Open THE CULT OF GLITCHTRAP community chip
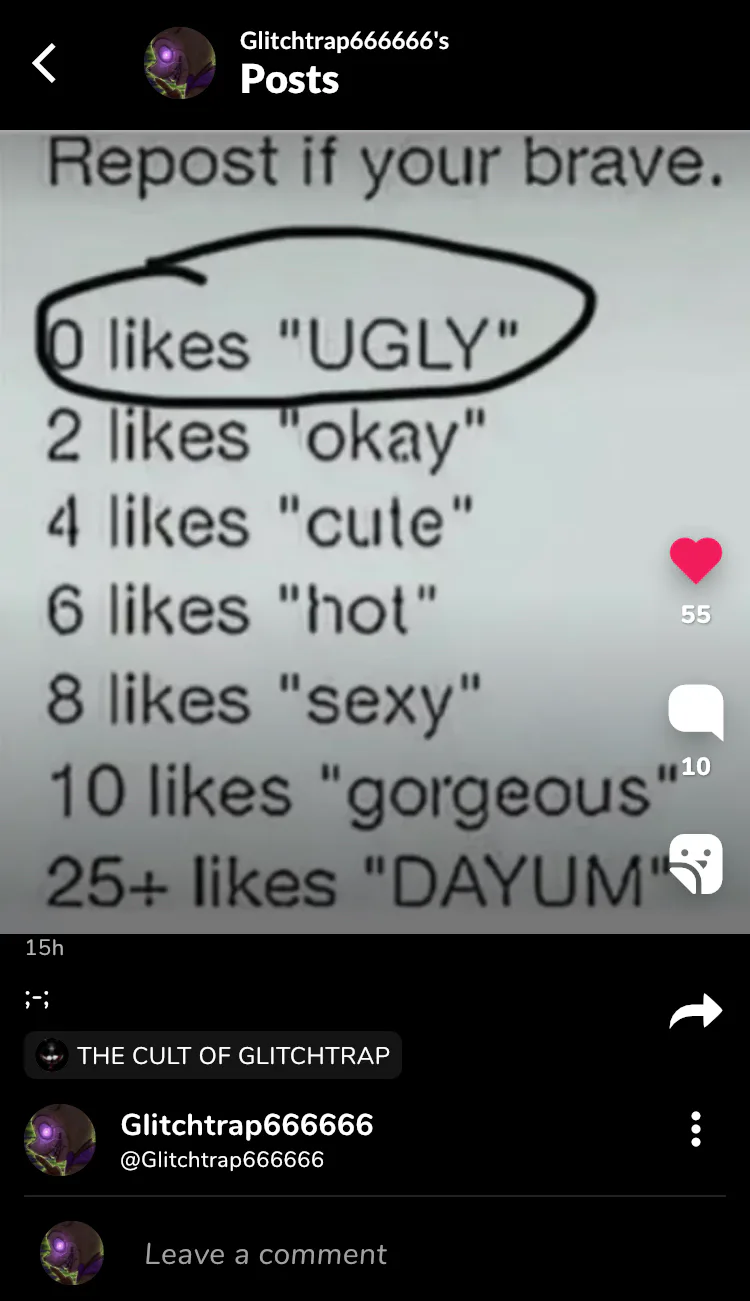Screen dimensions: 750x1301 [213, 1055]
